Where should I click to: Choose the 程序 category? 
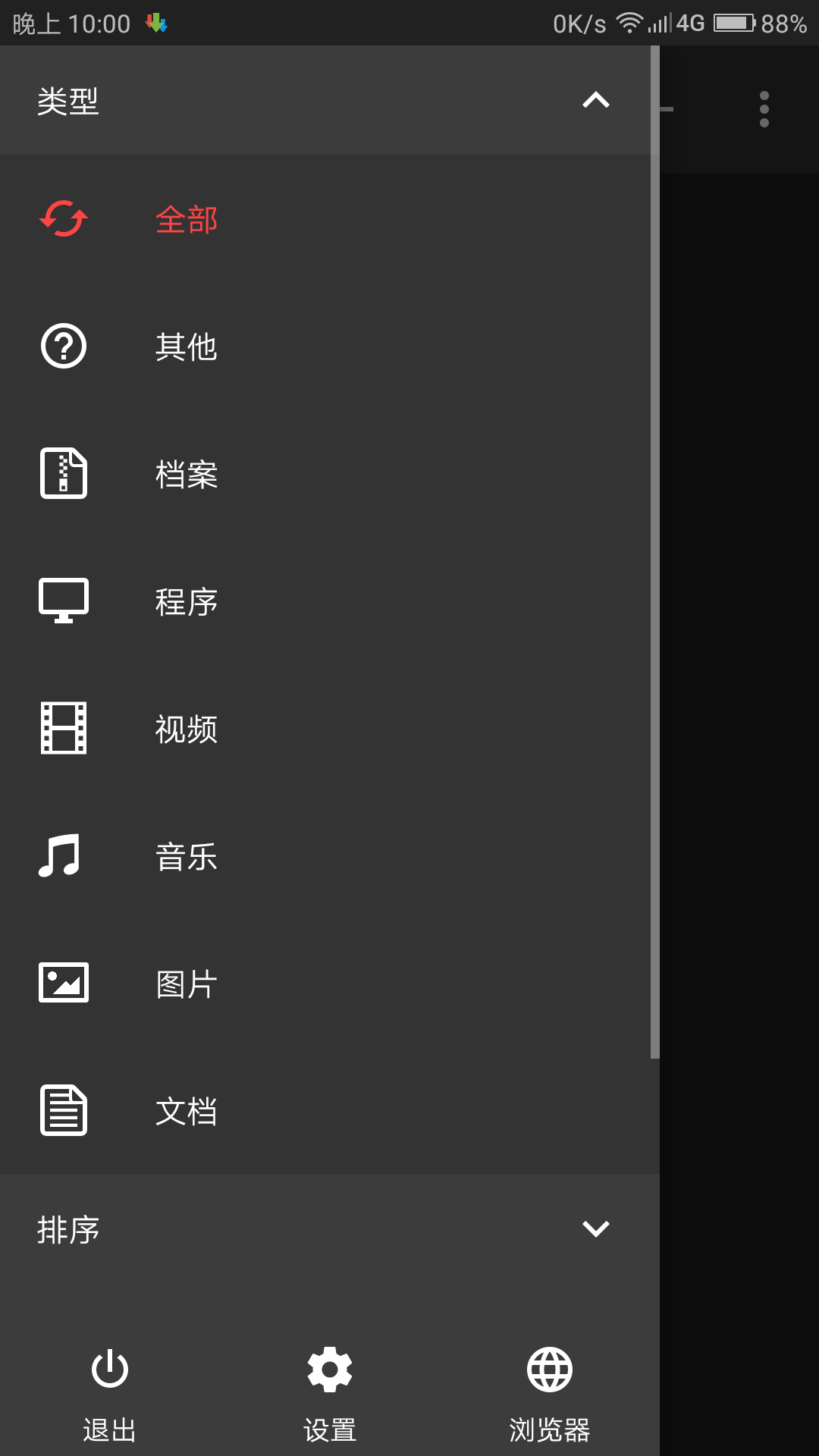186,601
